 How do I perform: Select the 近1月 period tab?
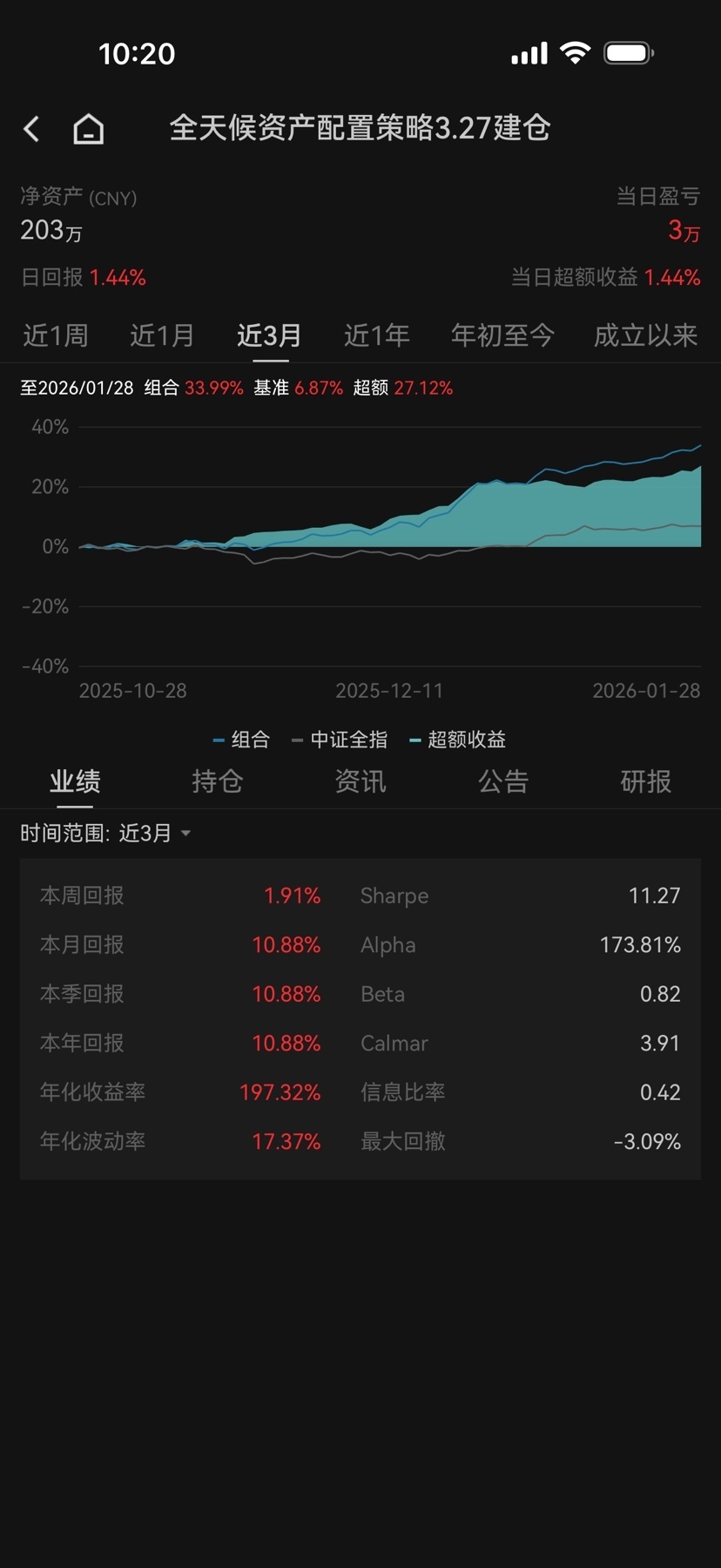coord(162,335)
